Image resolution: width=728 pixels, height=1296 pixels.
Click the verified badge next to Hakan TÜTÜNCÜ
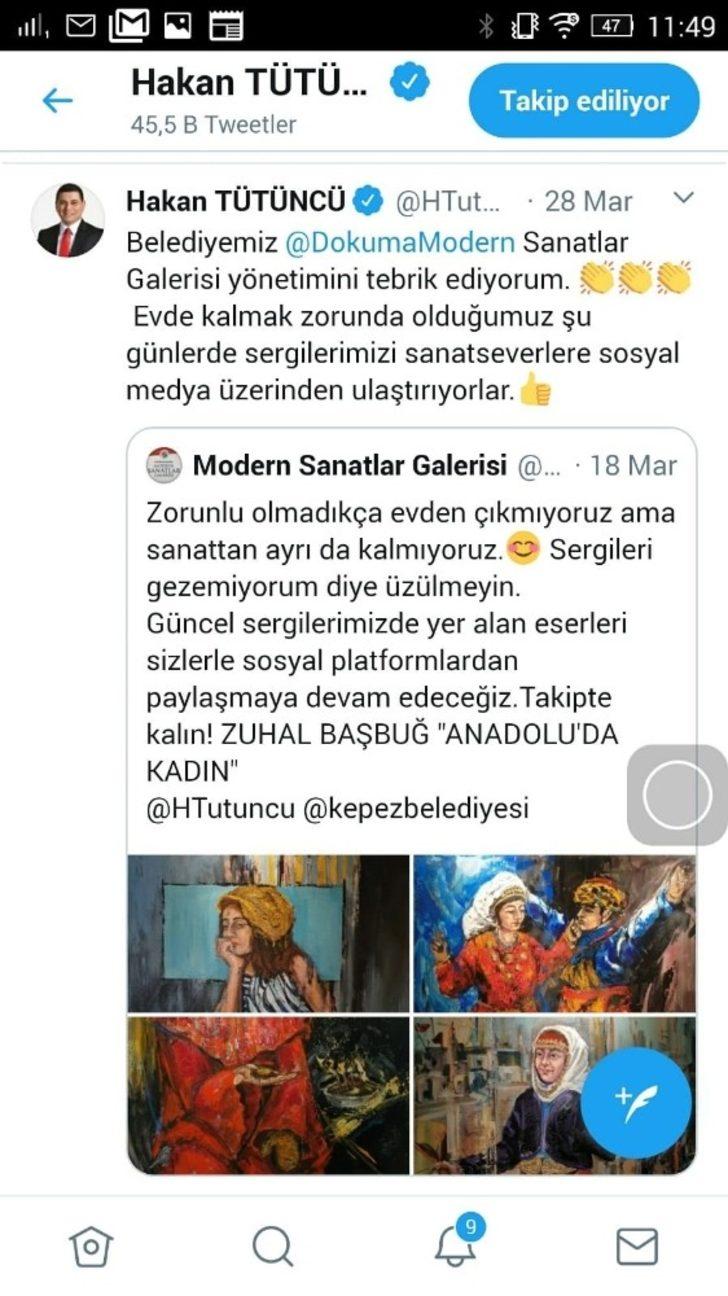[x=369, y=199]
